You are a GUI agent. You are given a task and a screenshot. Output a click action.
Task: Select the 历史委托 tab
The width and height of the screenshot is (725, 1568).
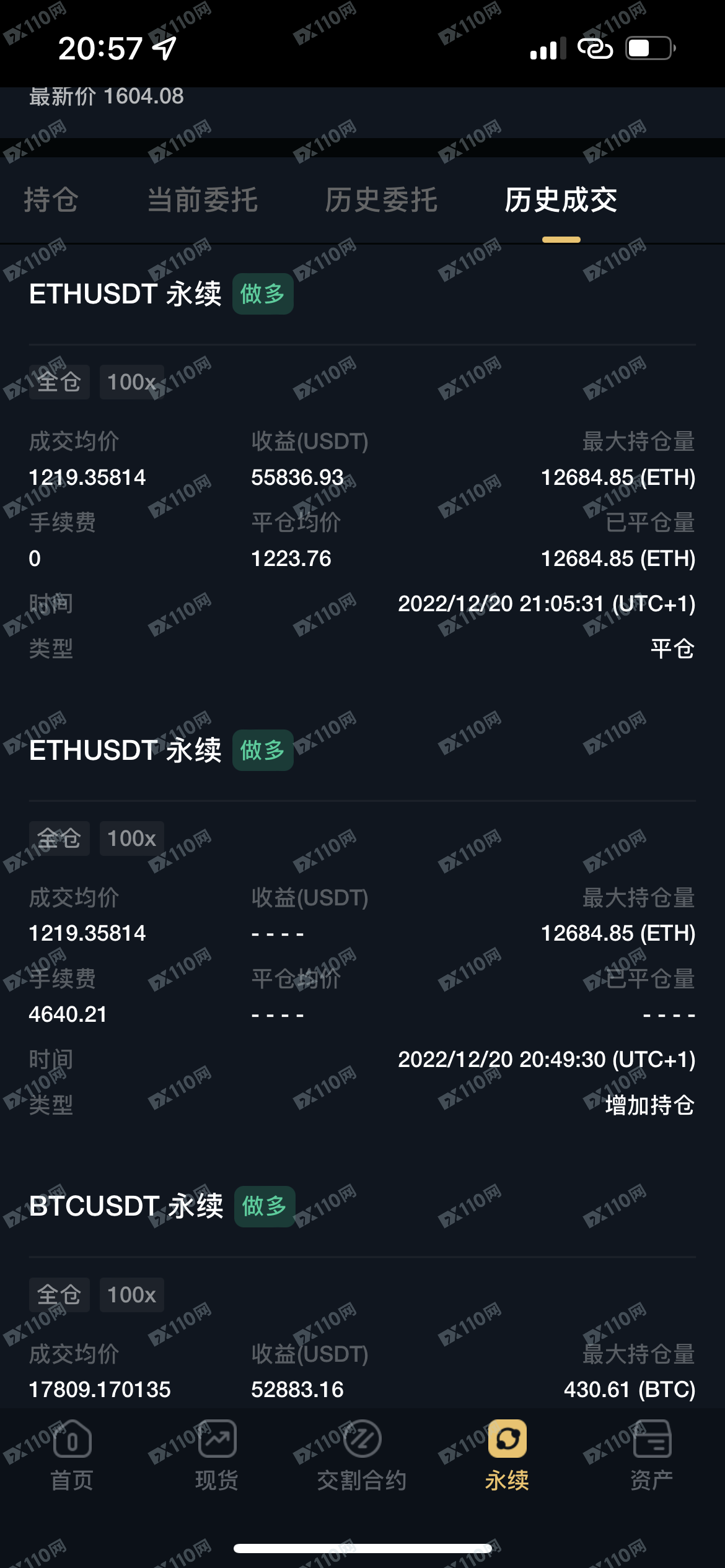(x=382, y=200)
